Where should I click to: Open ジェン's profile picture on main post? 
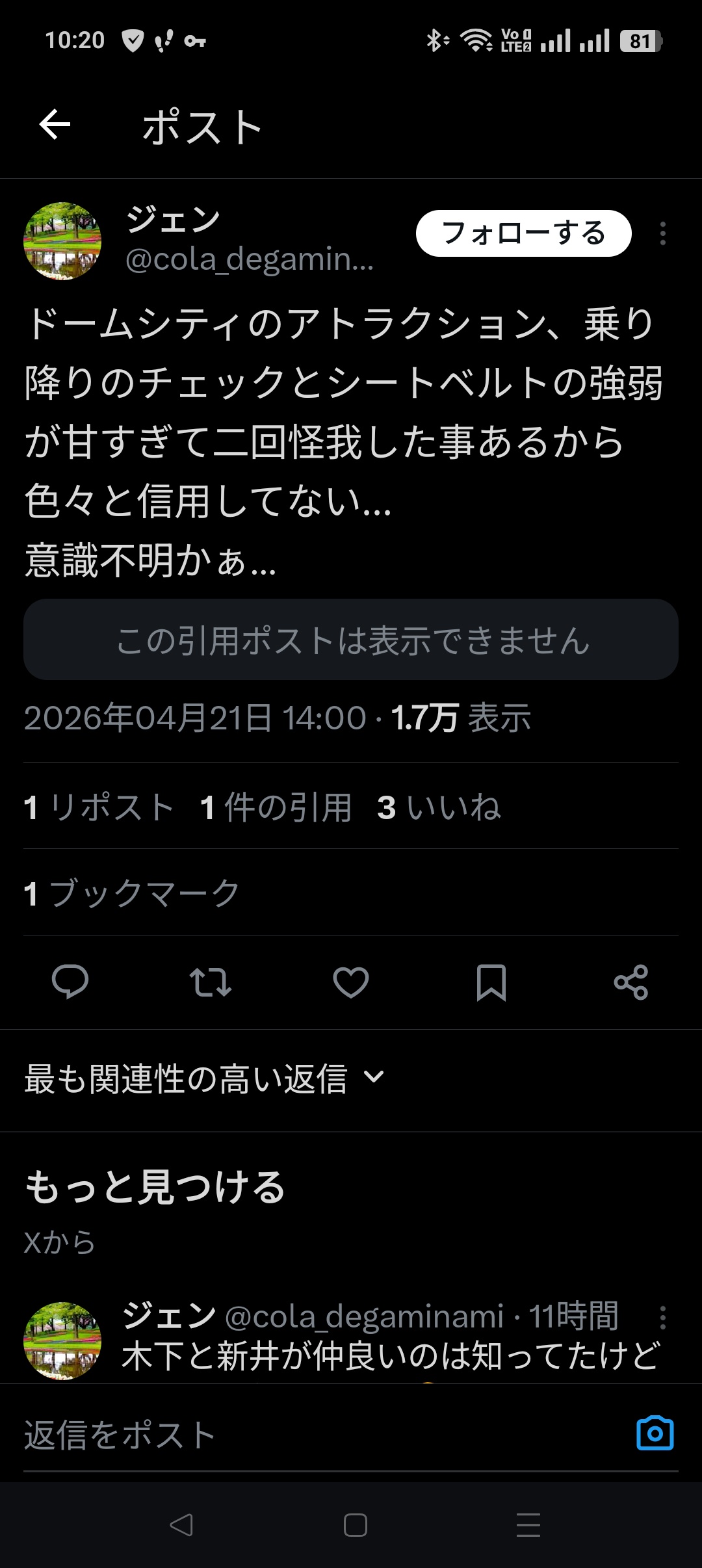[62, 241]
